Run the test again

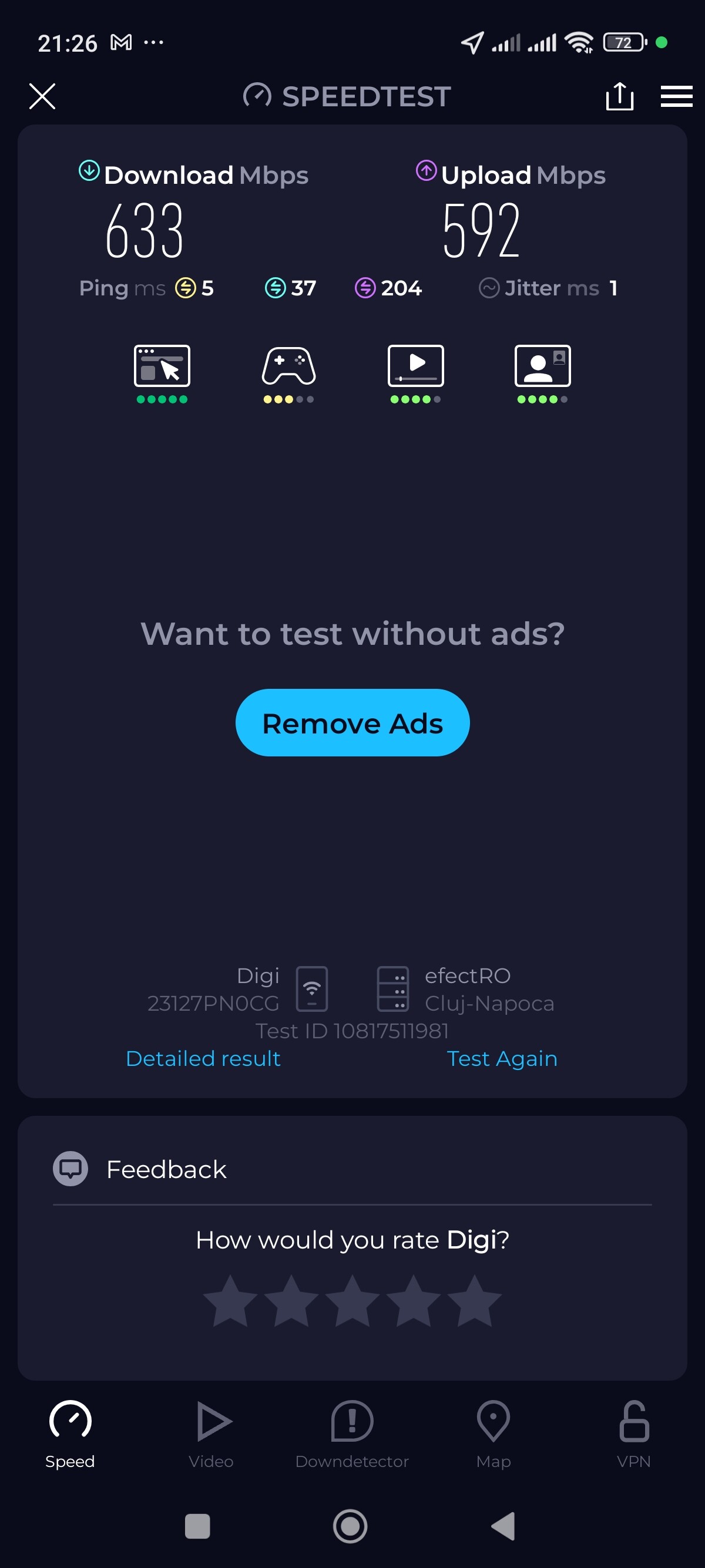click(x=502, y=1058)
